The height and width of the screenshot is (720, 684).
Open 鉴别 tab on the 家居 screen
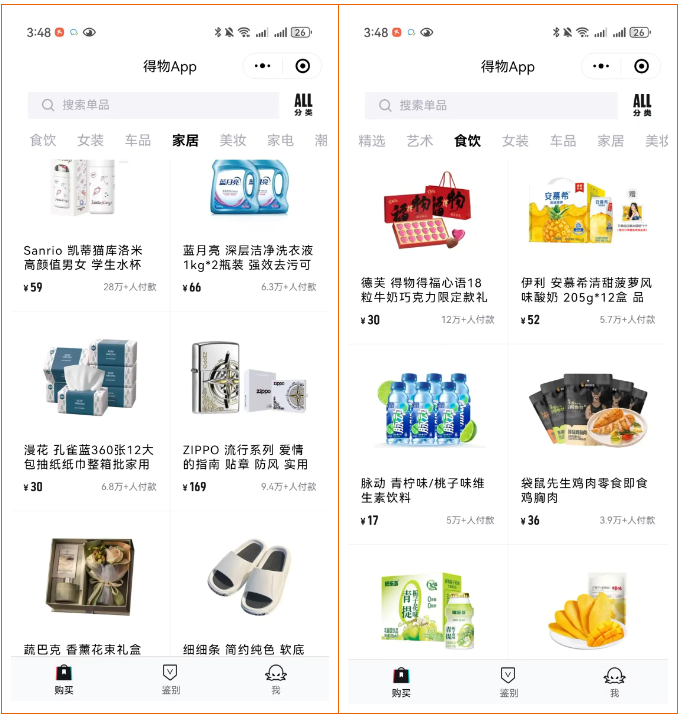(x=170, y=679)
